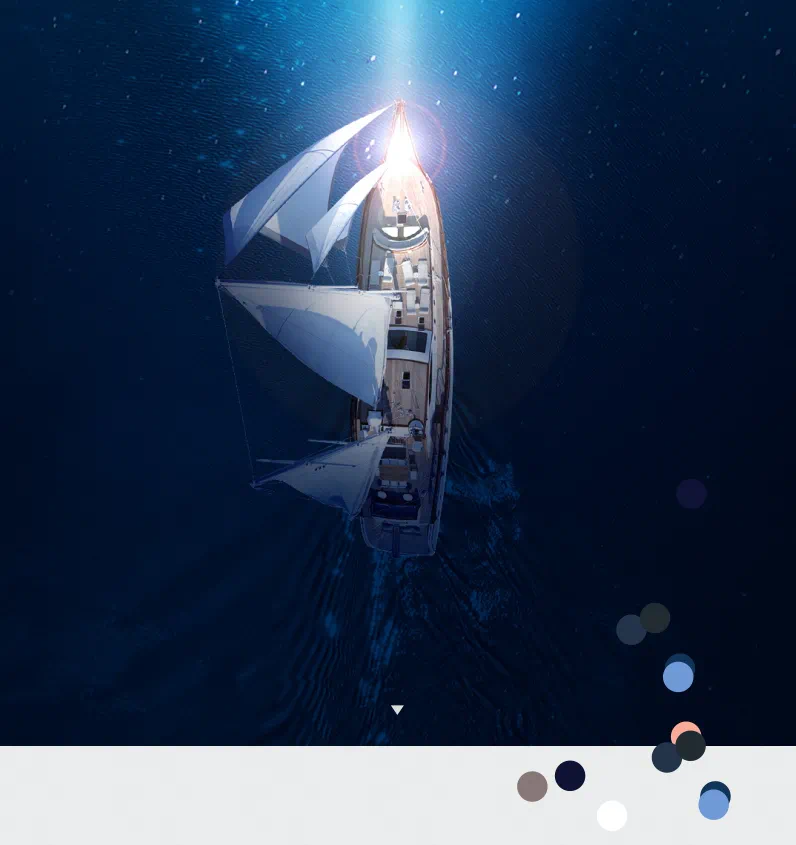
Task: Tap the small down arrow indicator
Action: coord(397,709)
